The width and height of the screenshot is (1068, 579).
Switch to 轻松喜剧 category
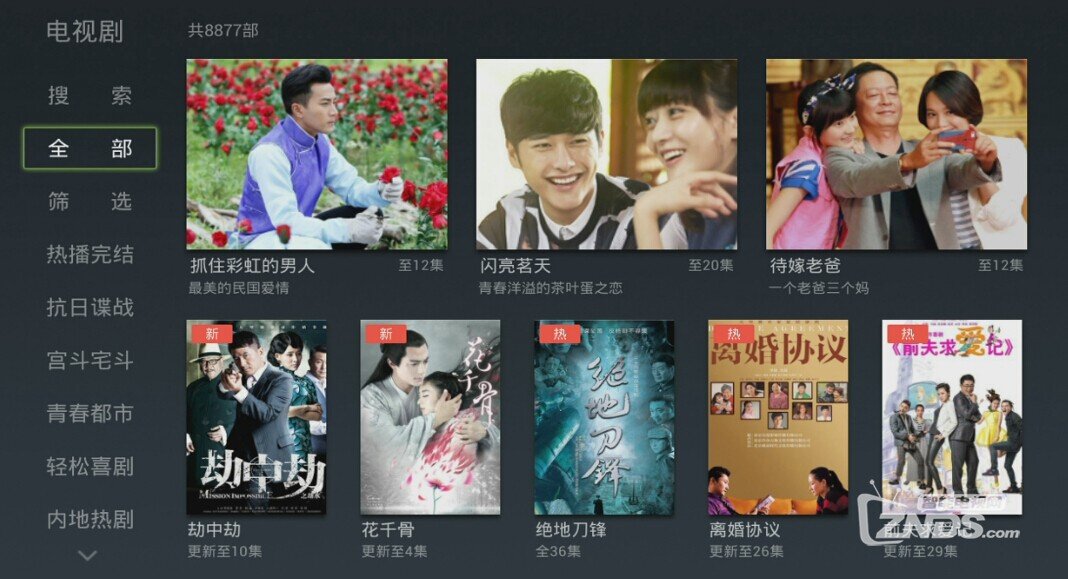[90, 467]
